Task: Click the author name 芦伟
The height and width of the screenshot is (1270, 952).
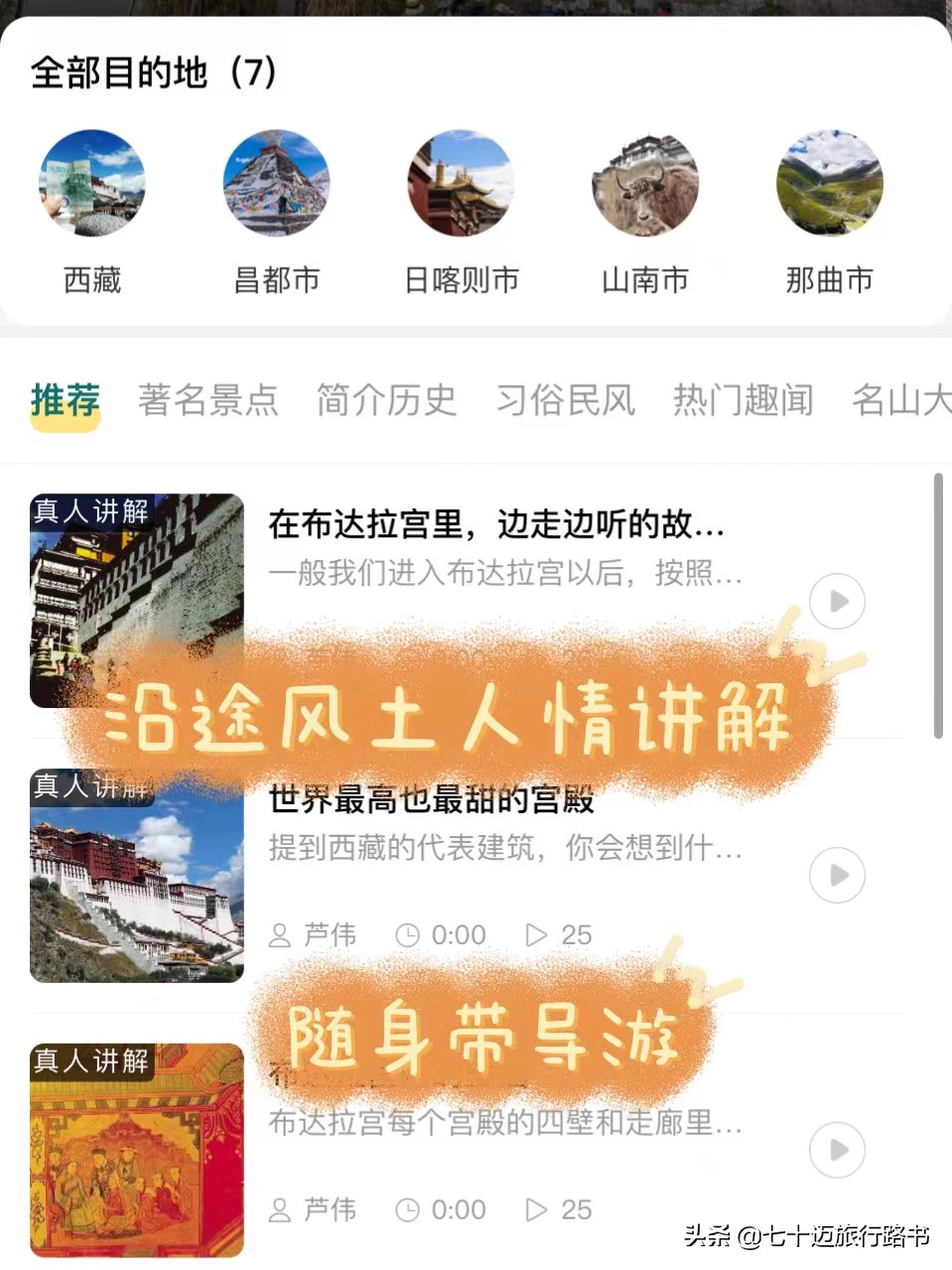Action: [328, 934]
